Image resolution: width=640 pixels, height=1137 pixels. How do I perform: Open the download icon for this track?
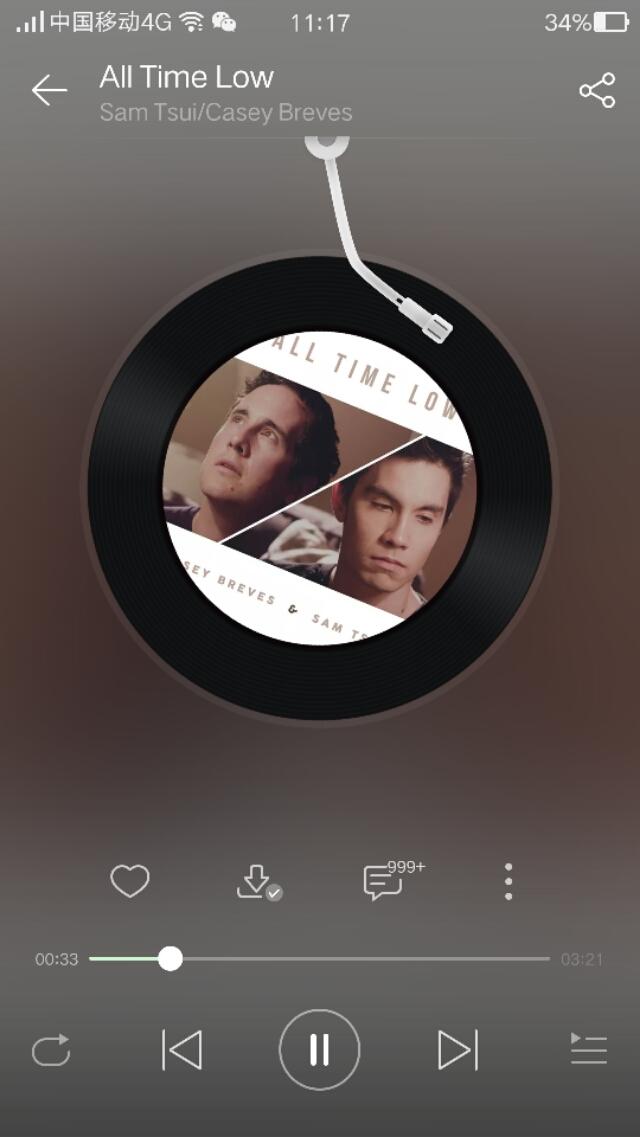click(256, 882)
